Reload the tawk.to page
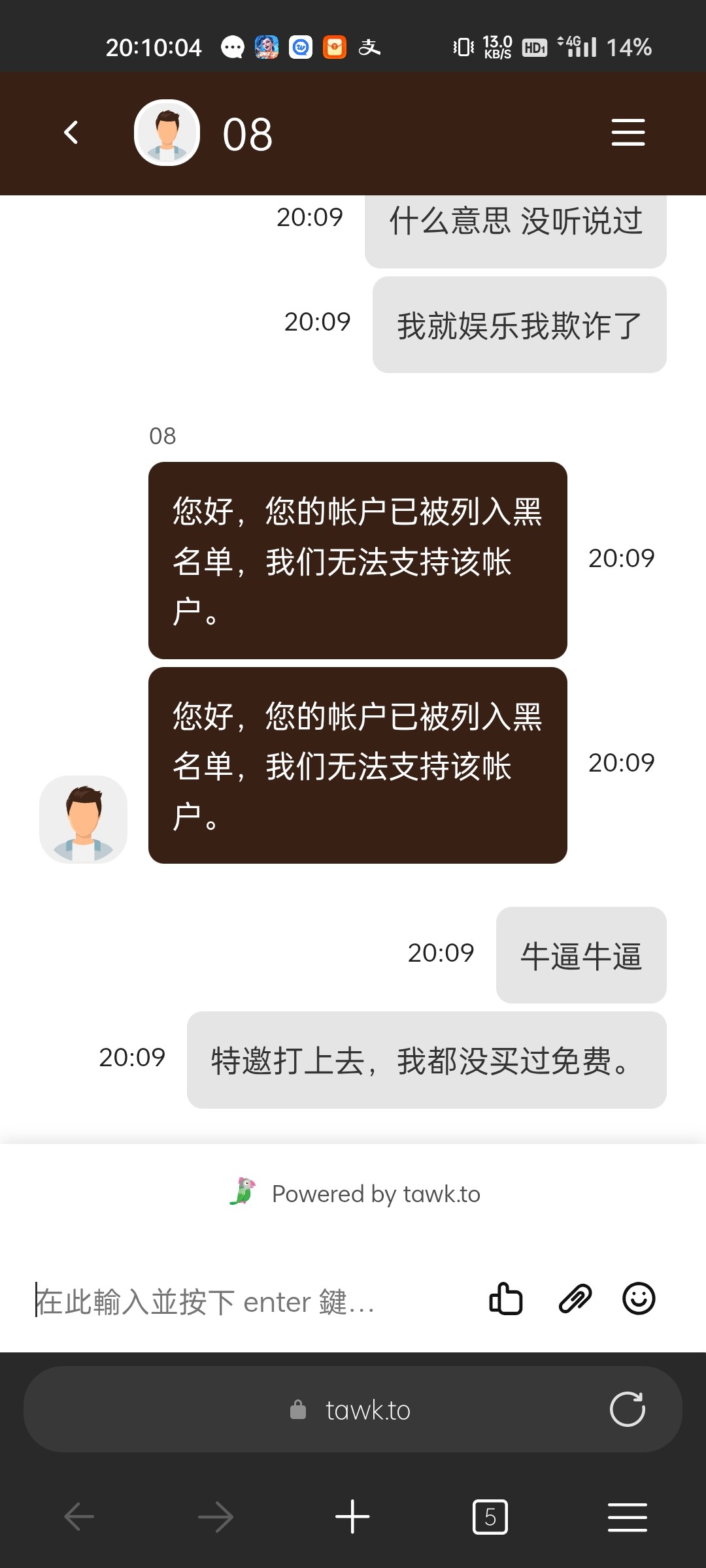This screenshot has width=706, height=1568. tap(627, 1409)
